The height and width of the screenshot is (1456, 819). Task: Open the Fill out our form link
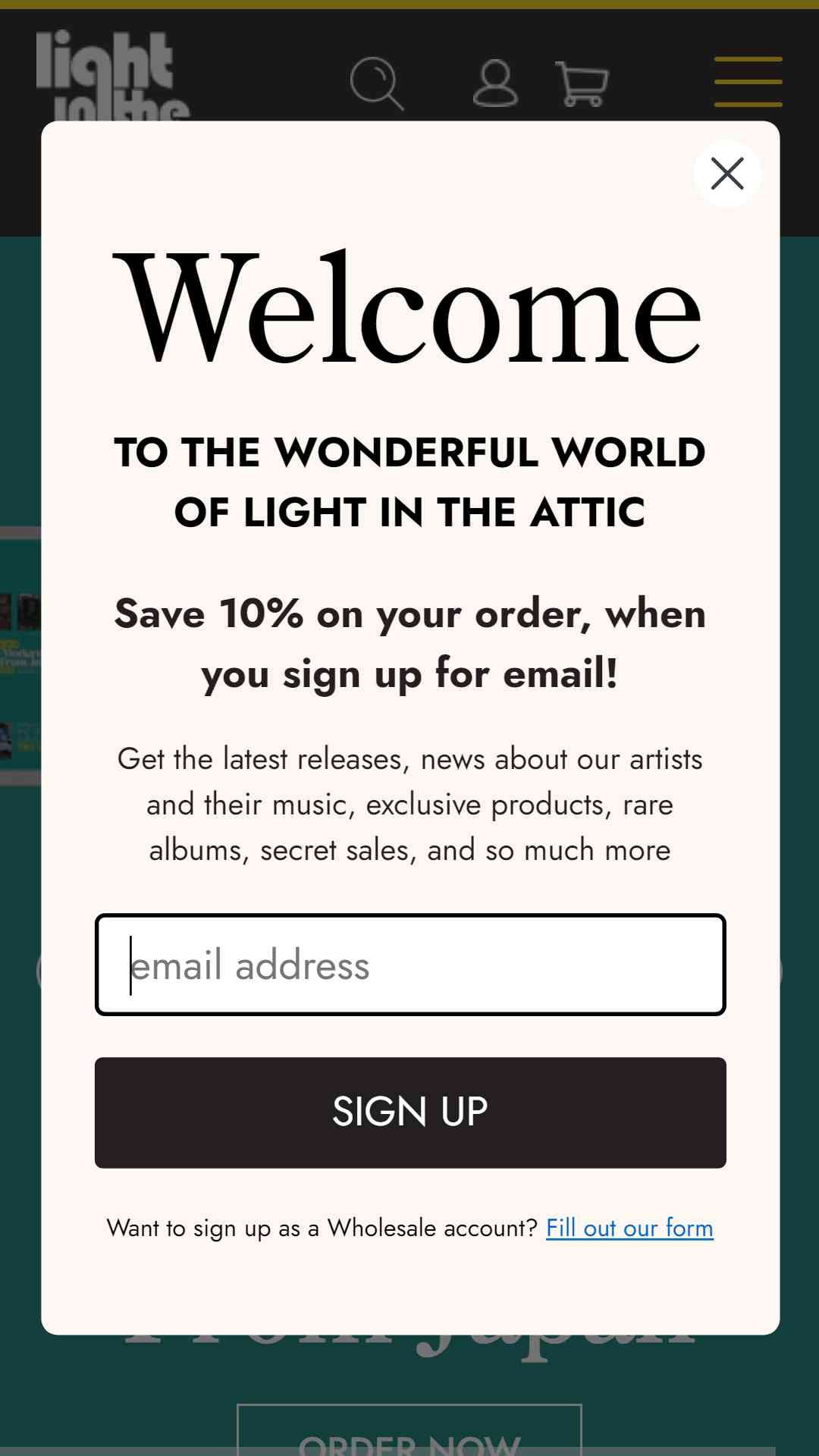click(x=629, y=1228)
